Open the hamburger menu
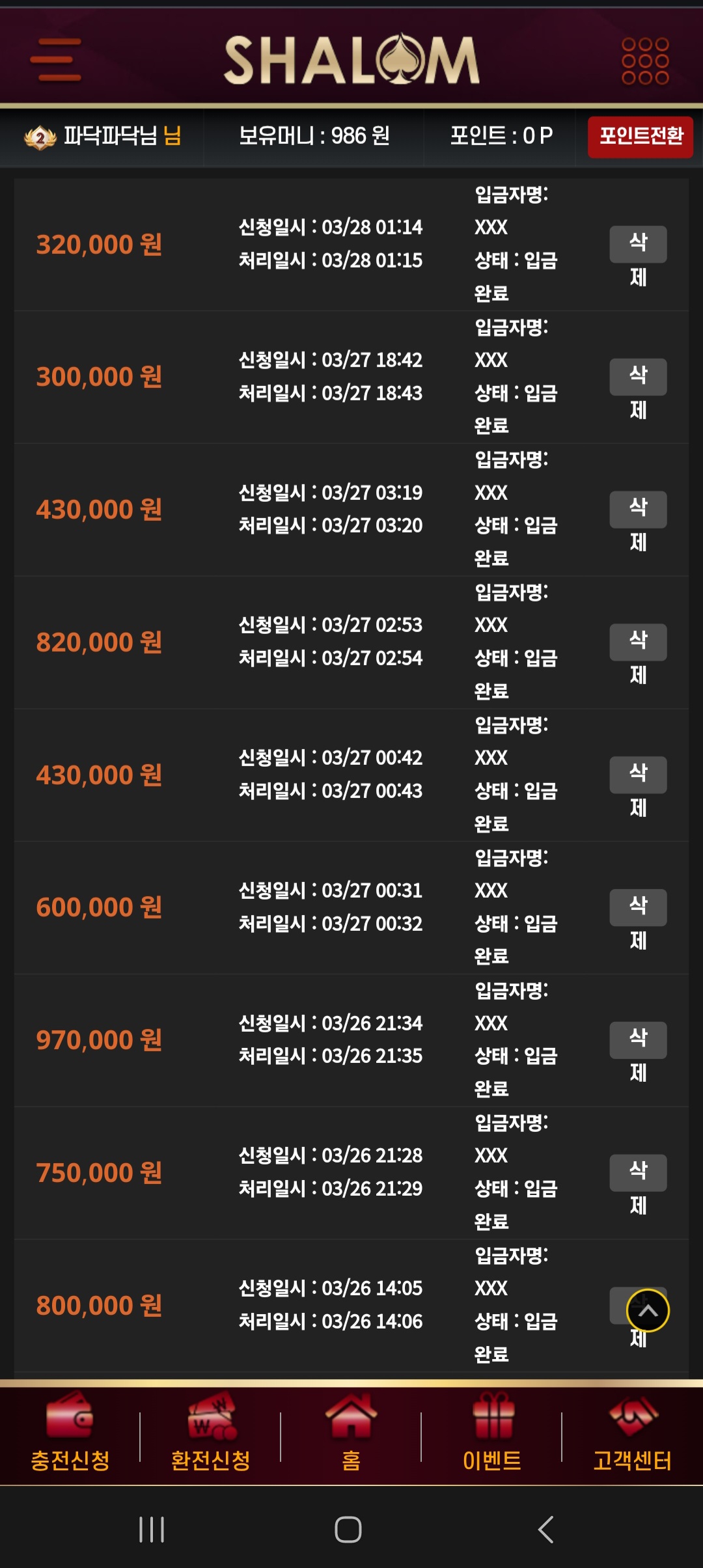Screen dimensions: 703x1568 [56, 60]
